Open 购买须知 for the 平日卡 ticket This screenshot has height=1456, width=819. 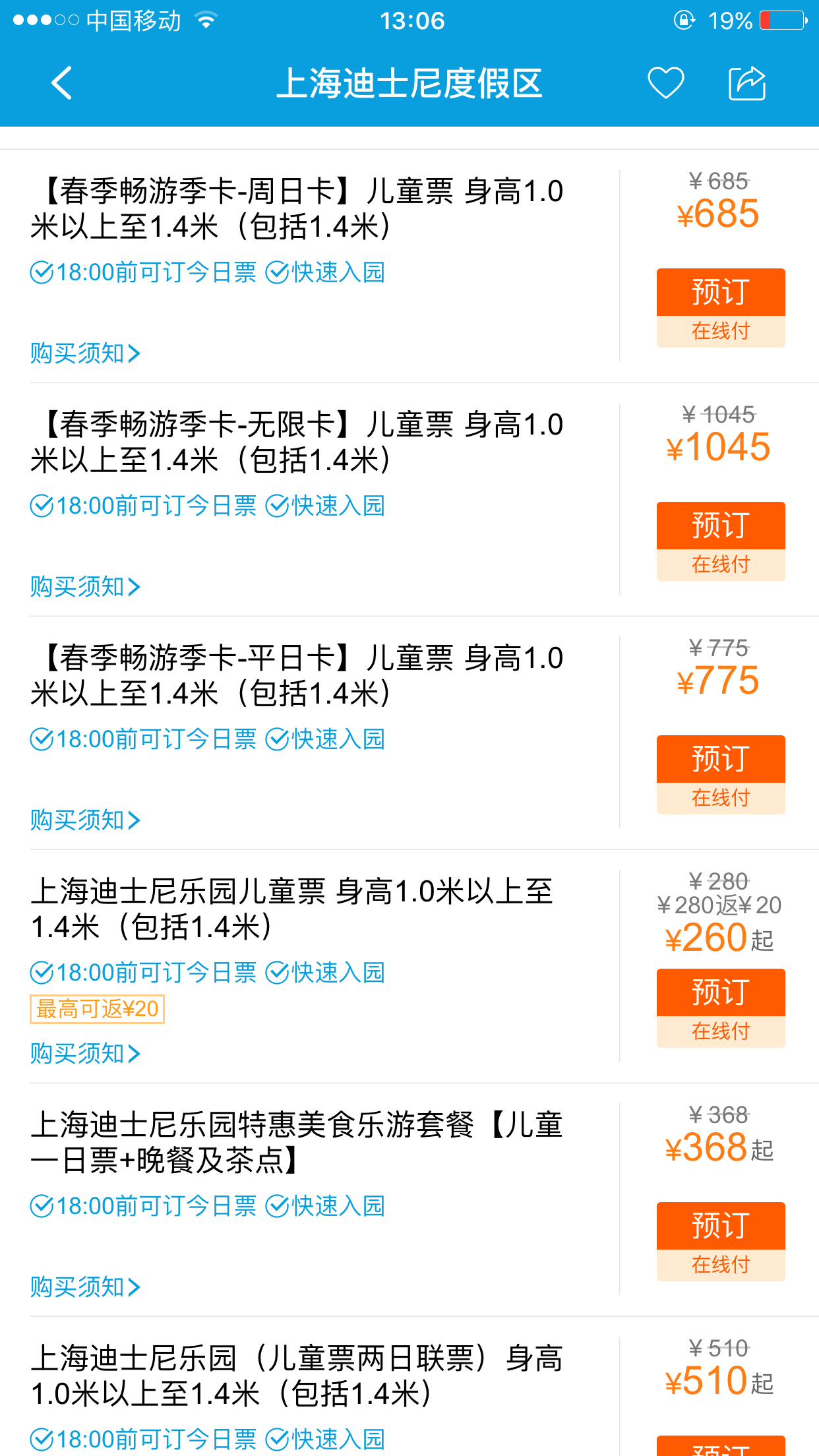point(85,820)
